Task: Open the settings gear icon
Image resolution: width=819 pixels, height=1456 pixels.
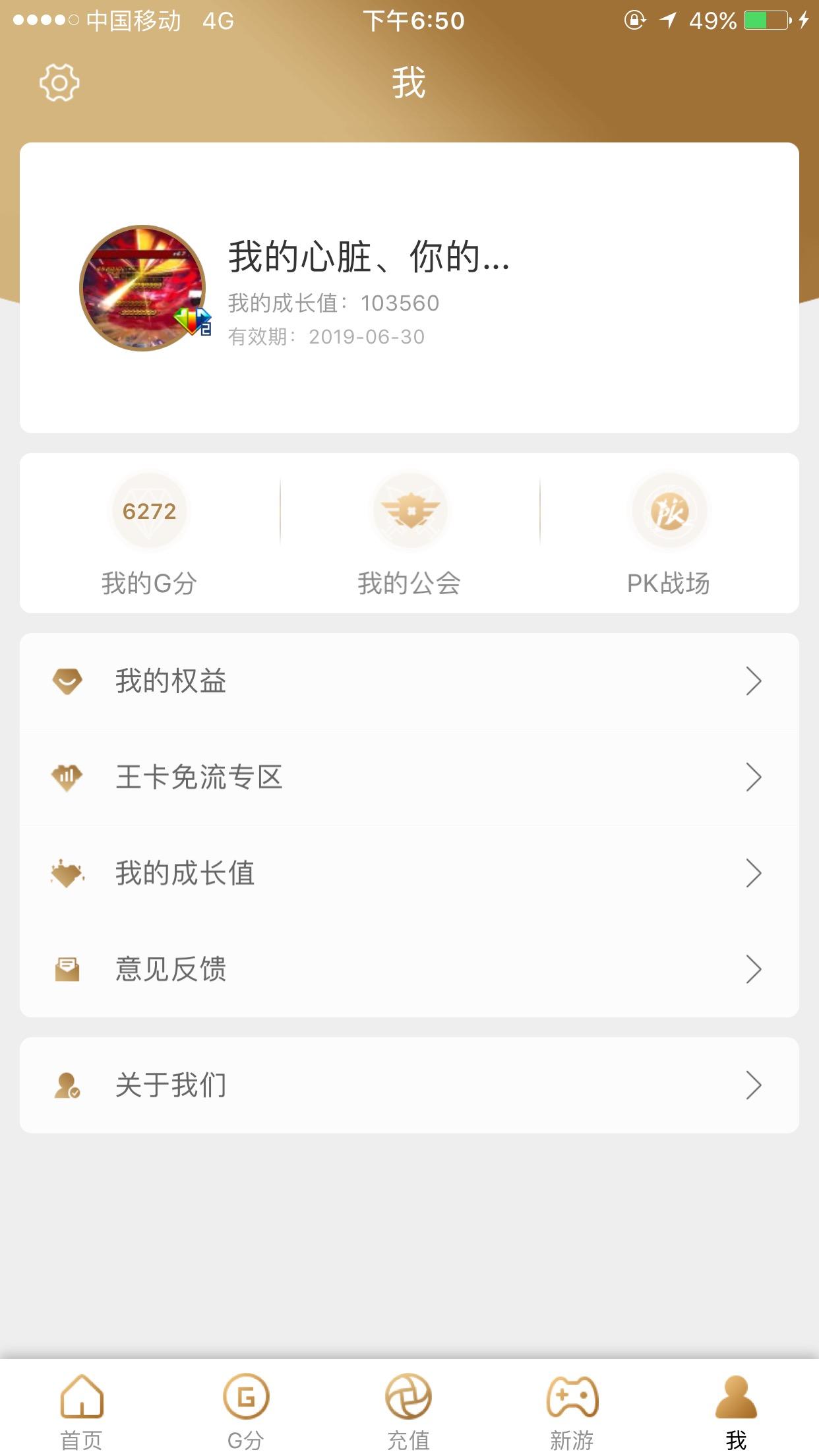Action: click(59, 83)
